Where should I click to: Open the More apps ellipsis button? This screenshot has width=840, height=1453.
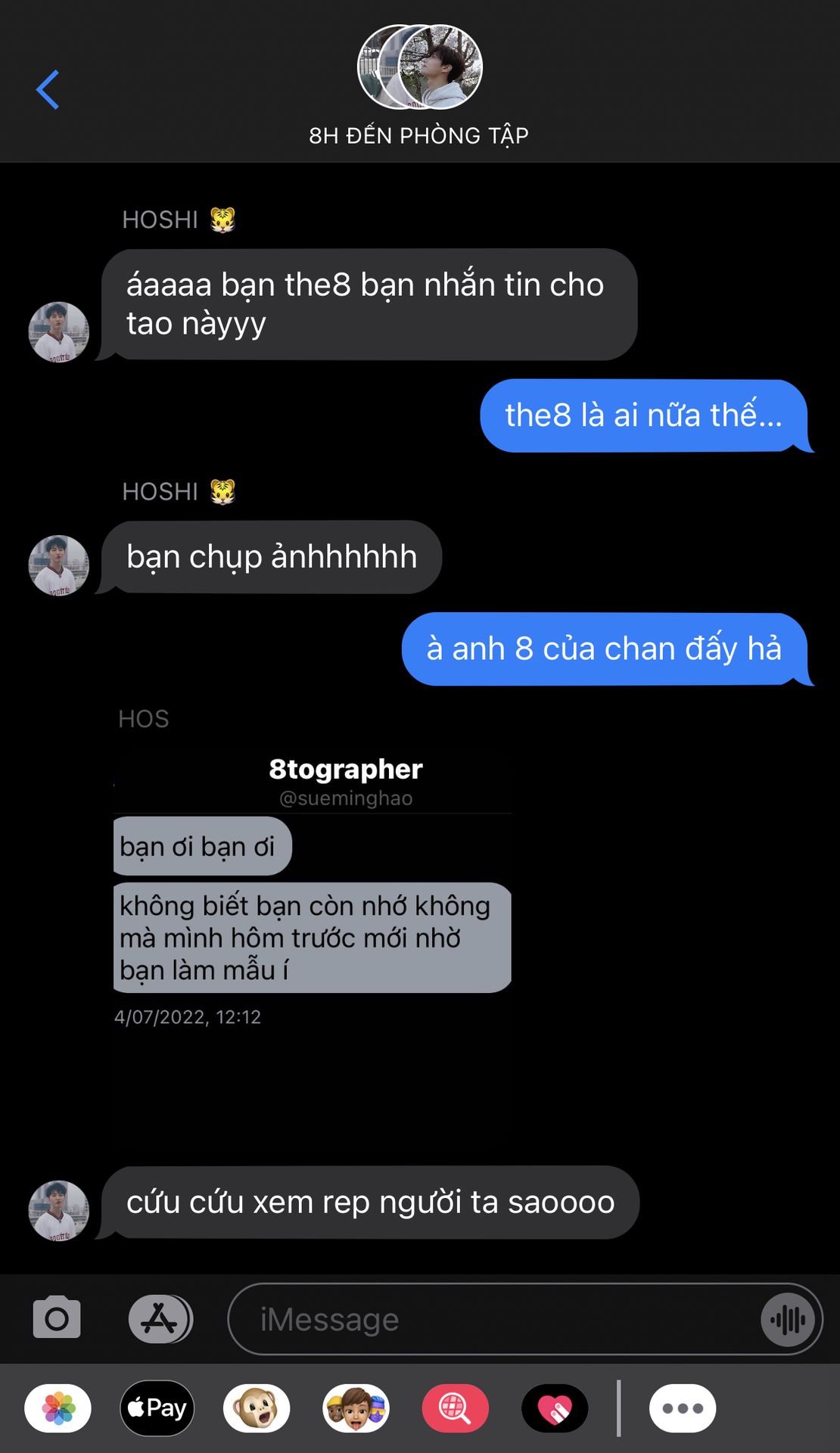682,1408
